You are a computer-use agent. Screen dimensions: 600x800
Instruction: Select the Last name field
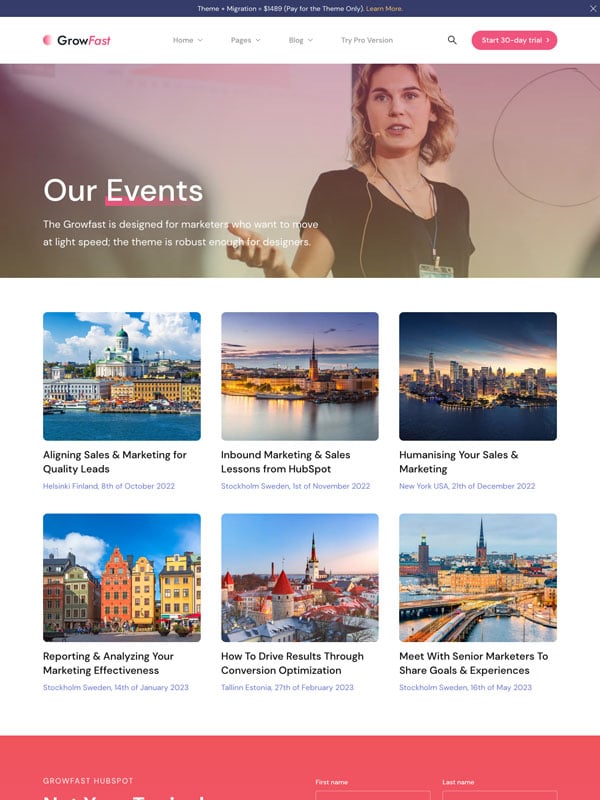pyautogui.click(x=499, y=795)
